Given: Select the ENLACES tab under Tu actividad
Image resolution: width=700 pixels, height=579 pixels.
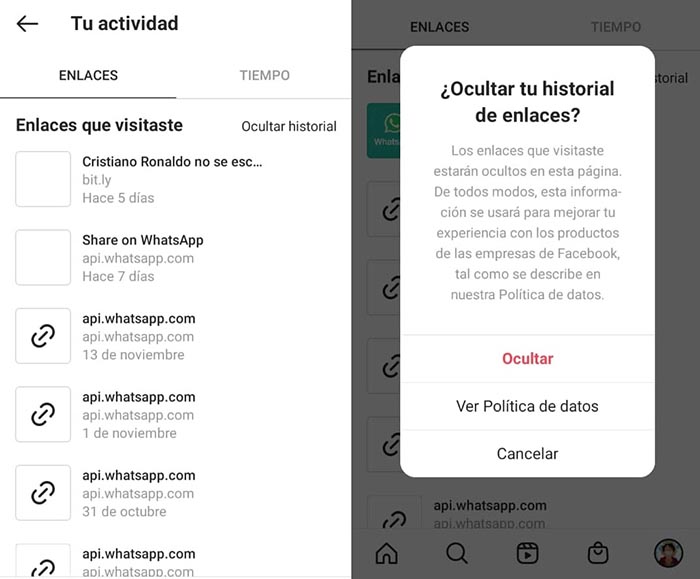Looking at the screenshot, I should pos(88,75).
